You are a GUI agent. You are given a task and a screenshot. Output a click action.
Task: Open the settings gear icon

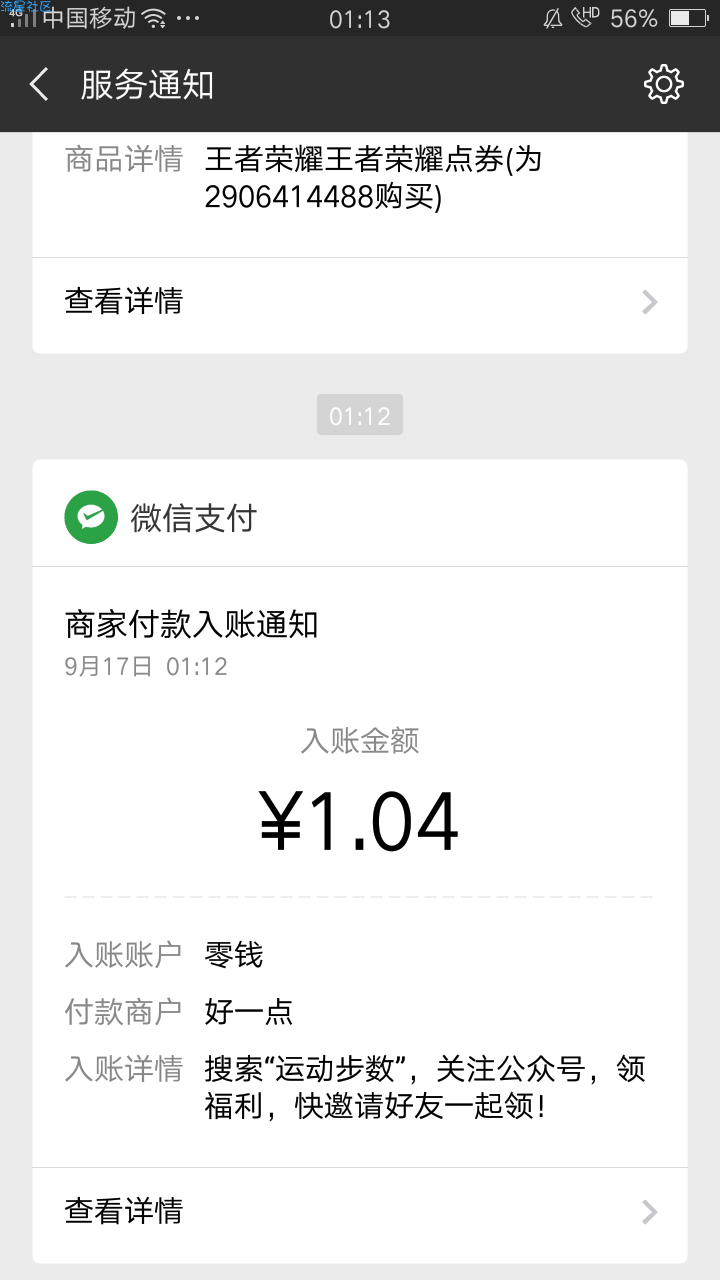(x=663, y=85)
